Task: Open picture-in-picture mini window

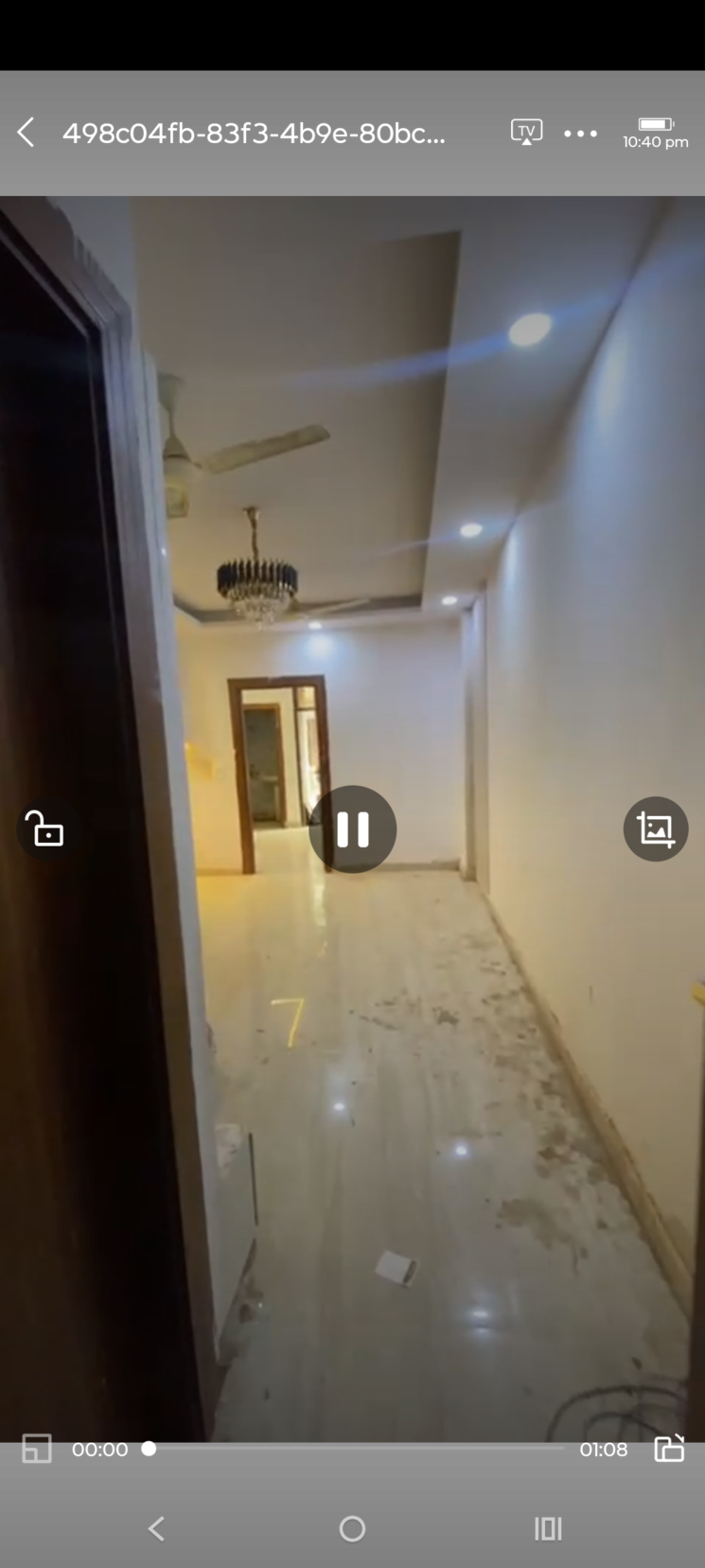Action: 37,1449
